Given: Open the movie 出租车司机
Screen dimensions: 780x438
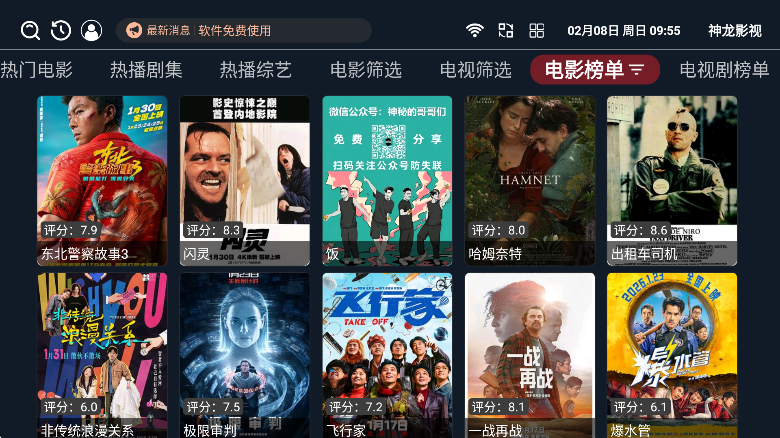Looking at the screenshot, I should tap(672, 180).
